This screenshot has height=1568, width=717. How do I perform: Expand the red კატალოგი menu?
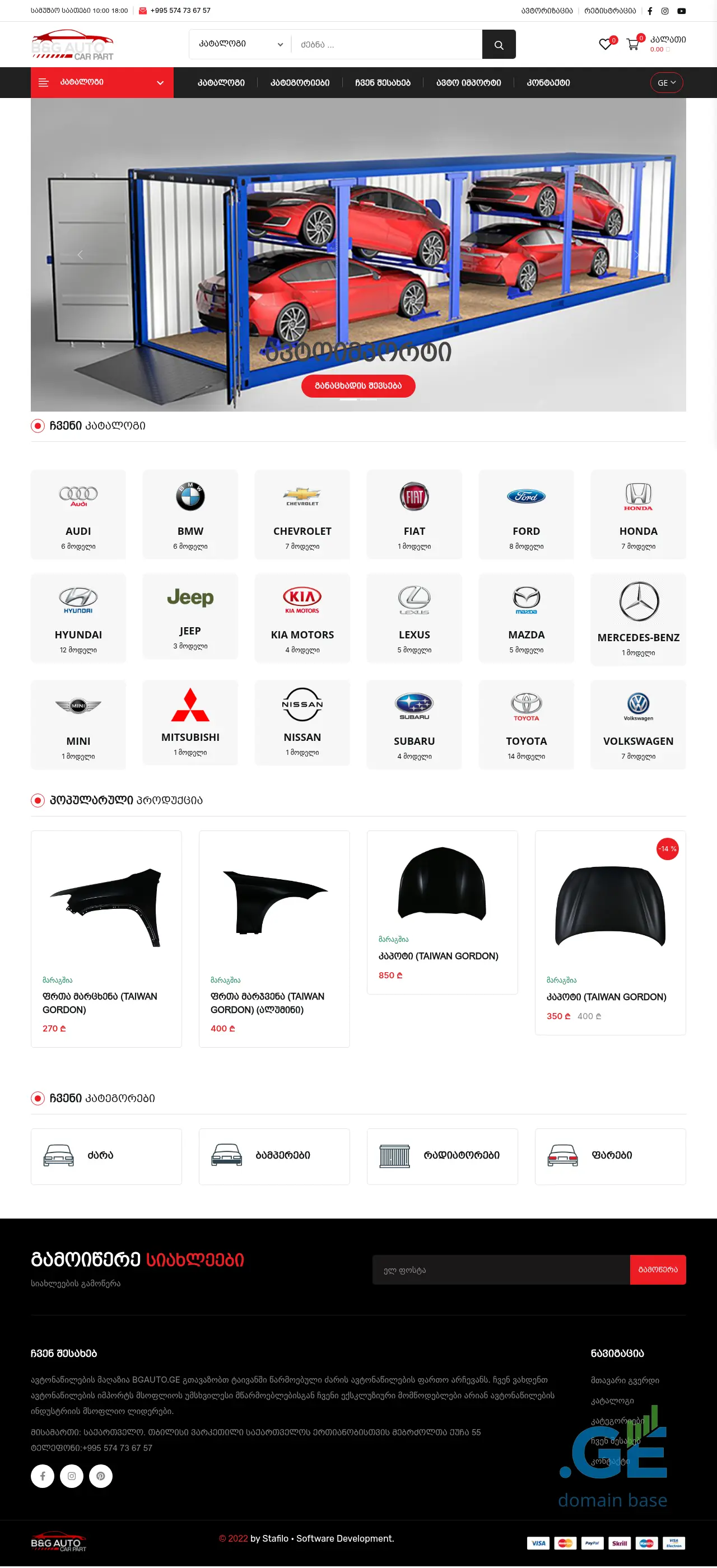[x=101, y=82]
